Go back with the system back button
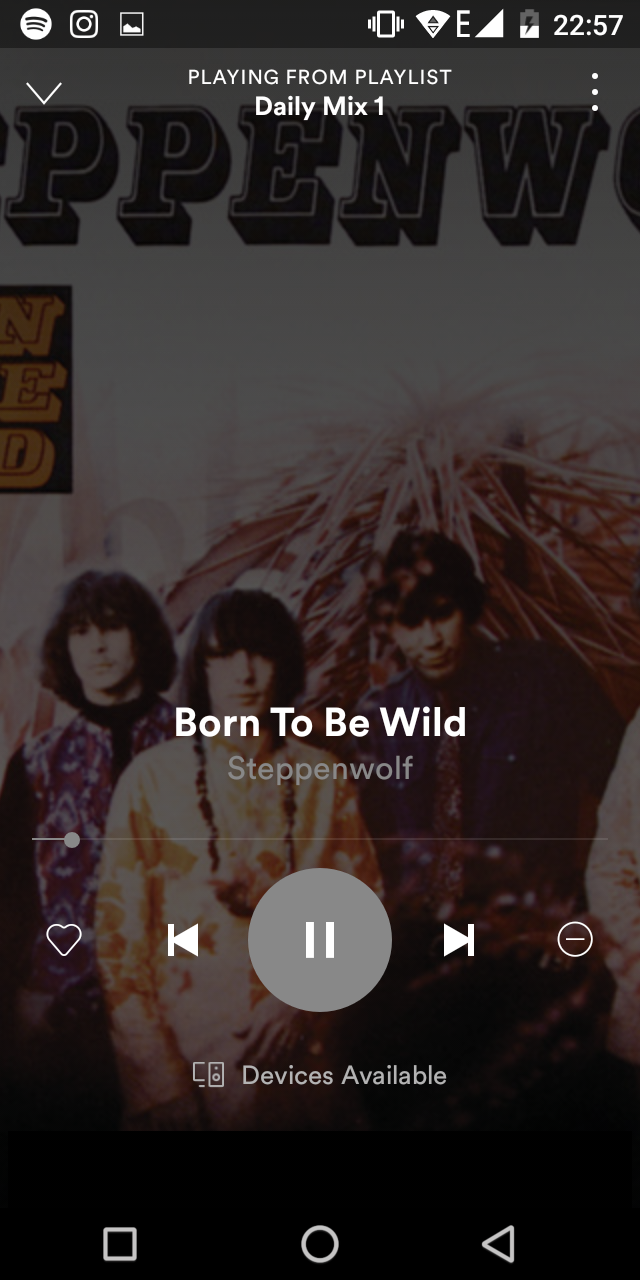Image resolution: width=640 pixels, height=1280 pixels. 498,1244
